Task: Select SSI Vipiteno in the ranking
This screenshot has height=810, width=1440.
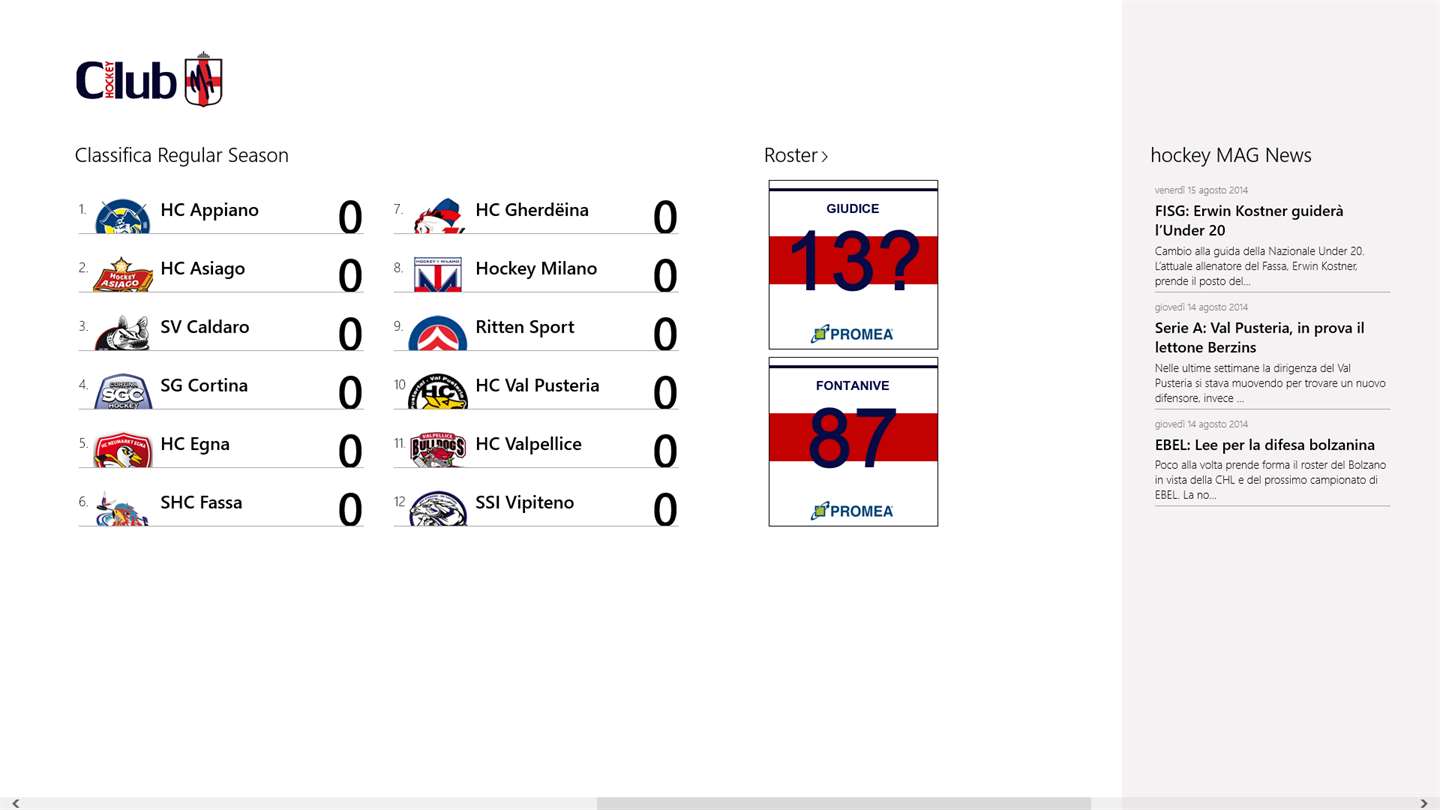Action: coord(535,504)
